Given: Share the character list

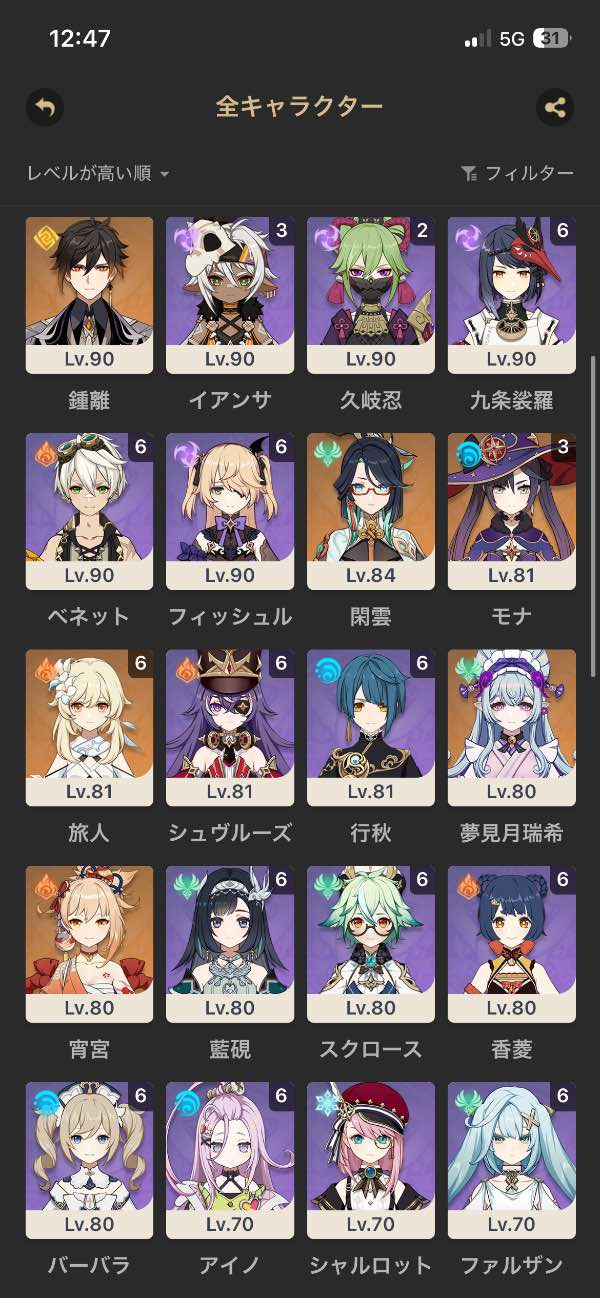Looking at the screenshot, I should (555, 107).
